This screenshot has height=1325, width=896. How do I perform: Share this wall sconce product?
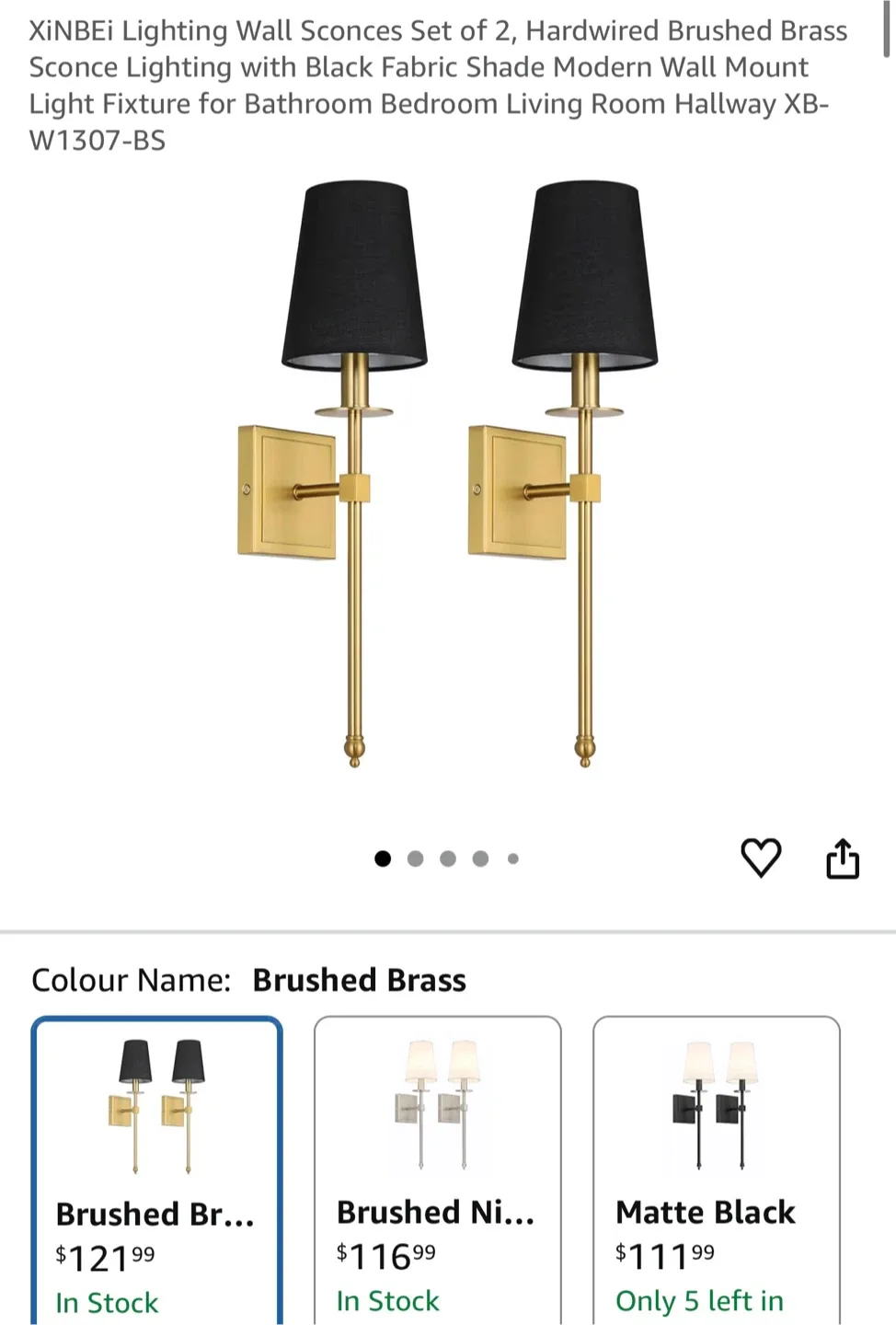pos(842,858)
